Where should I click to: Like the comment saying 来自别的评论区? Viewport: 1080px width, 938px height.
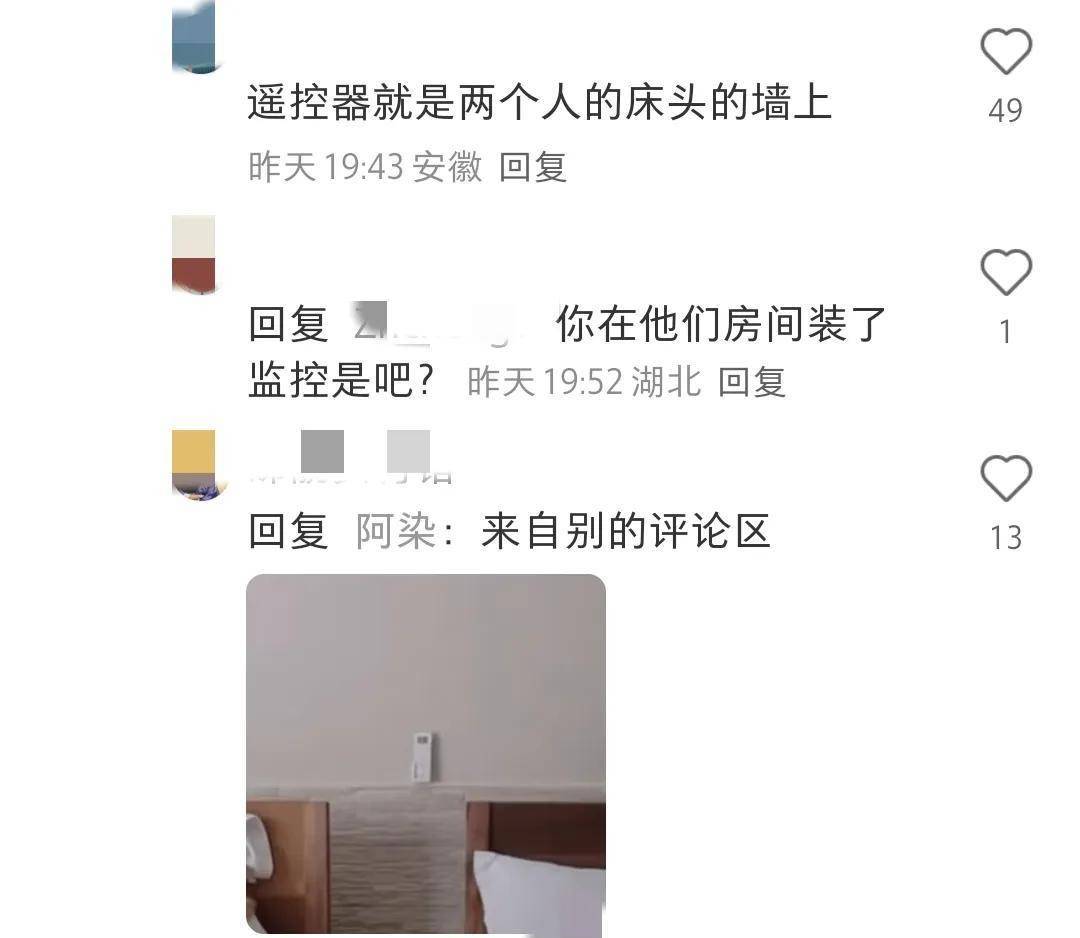[1005, 479]
